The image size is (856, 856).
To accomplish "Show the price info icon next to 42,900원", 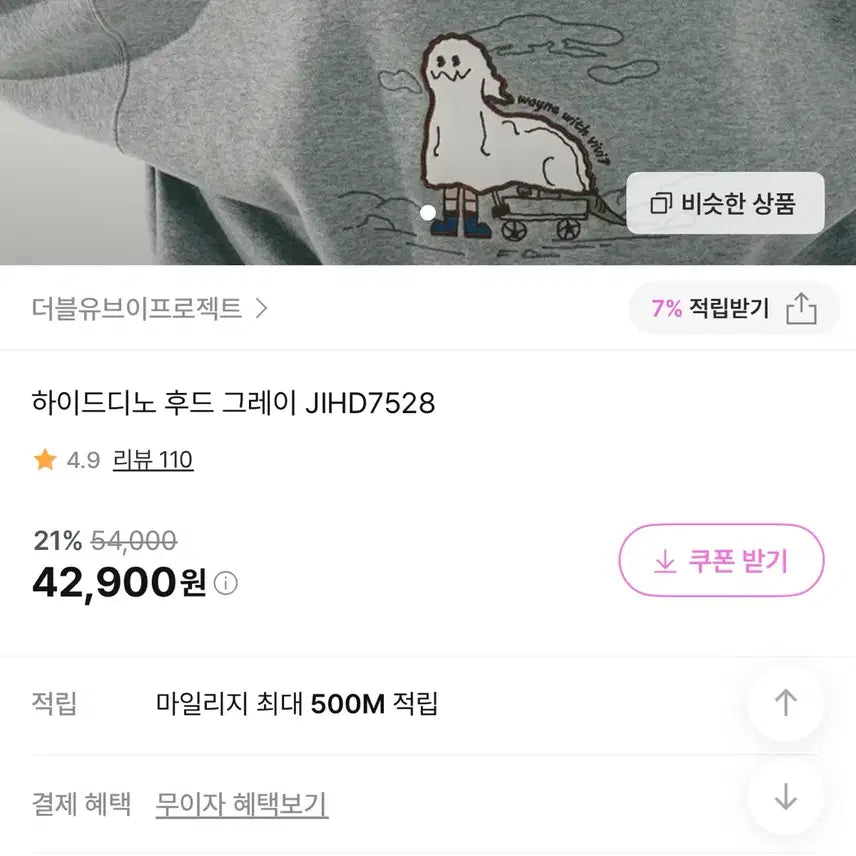I will click(226, 583).
